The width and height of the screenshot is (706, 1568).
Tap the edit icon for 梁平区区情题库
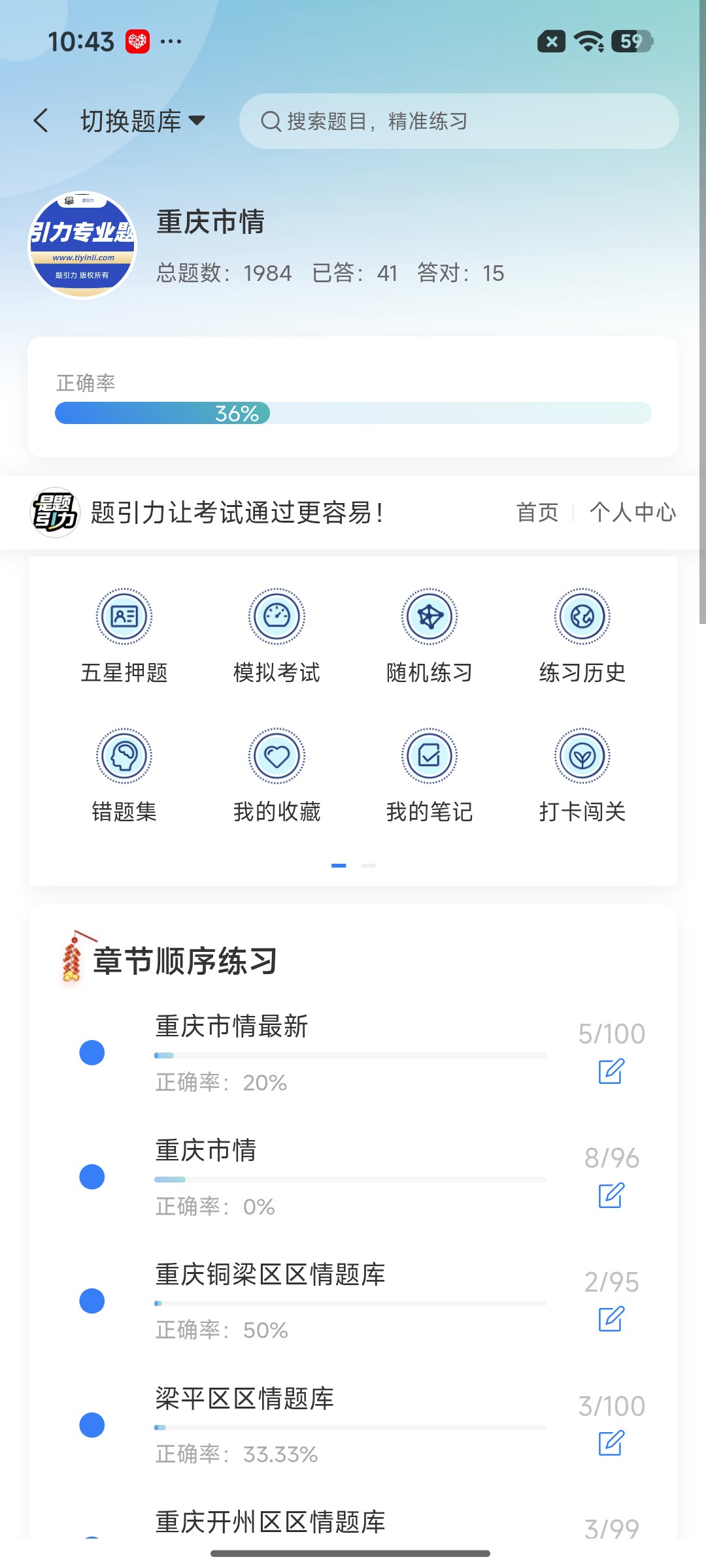coord(611,1443)
